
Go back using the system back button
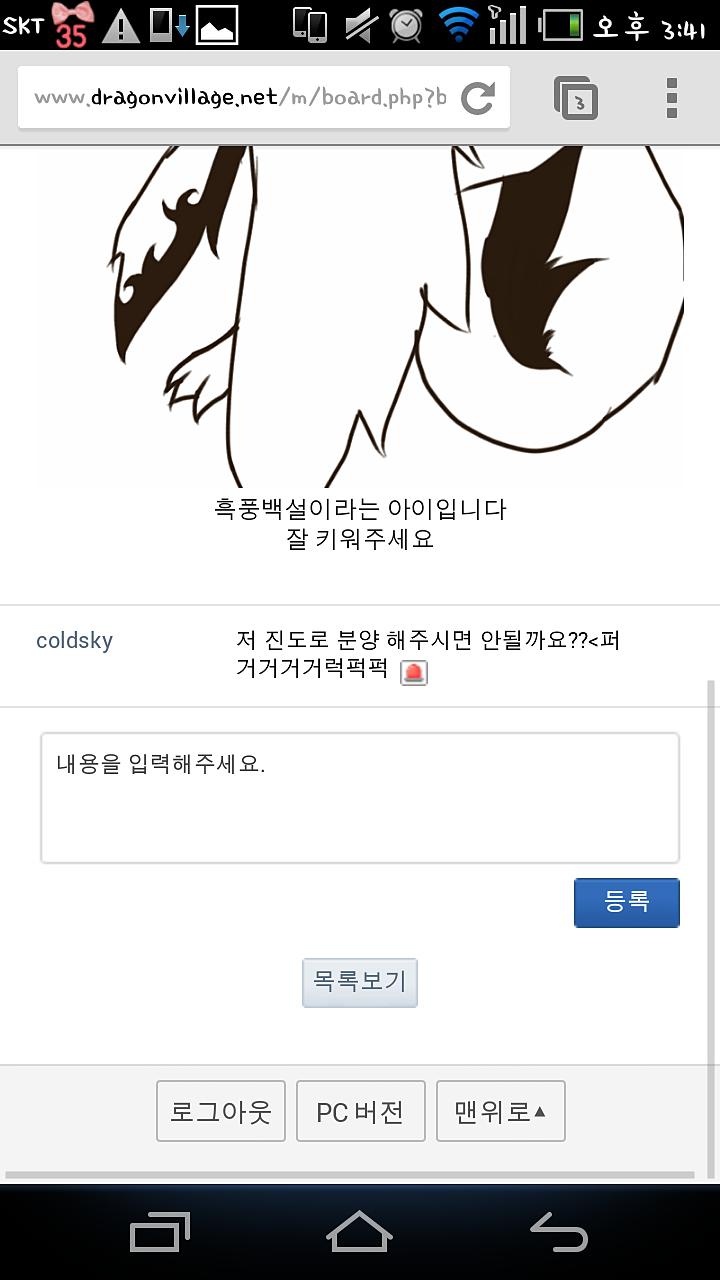tap(558, 1232)
